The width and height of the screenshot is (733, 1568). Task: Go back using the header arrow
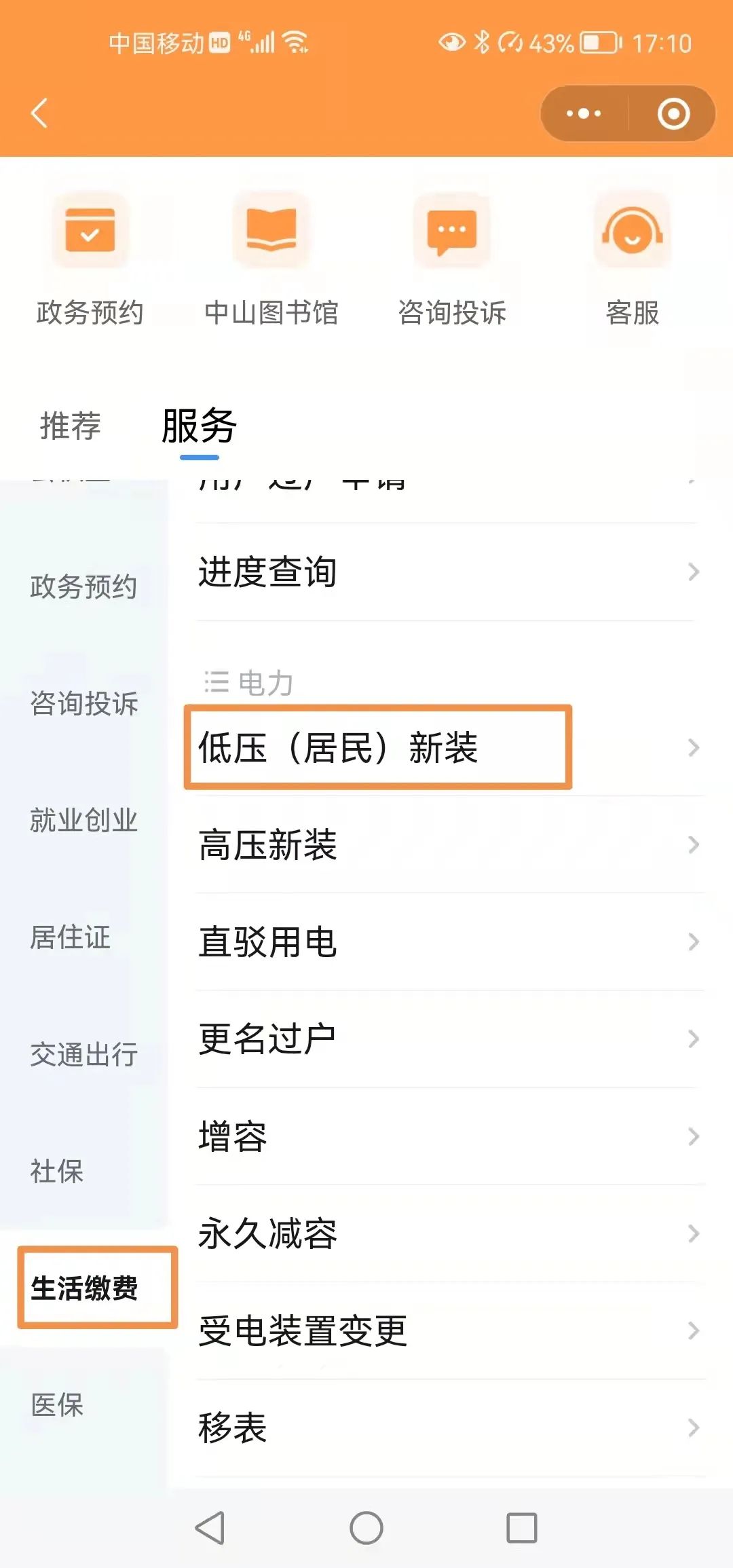pos(39,113)
